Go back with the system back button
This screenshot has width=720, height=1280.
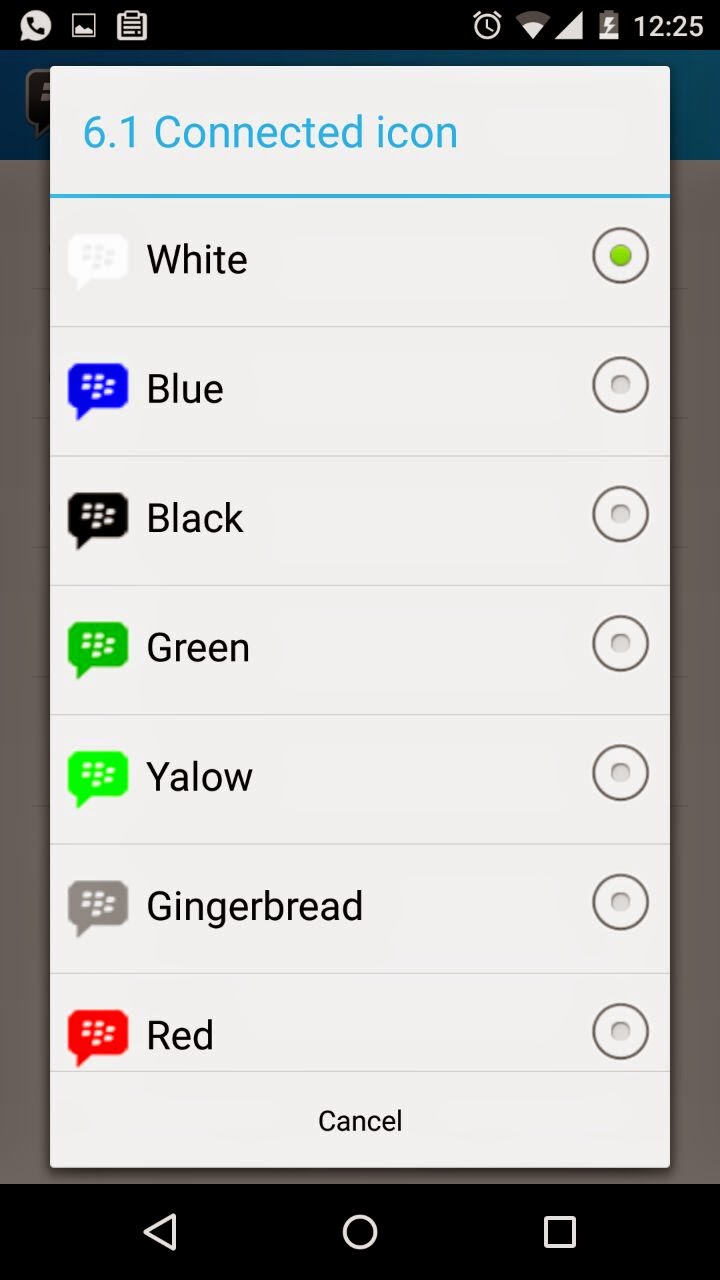[160, 1232]
